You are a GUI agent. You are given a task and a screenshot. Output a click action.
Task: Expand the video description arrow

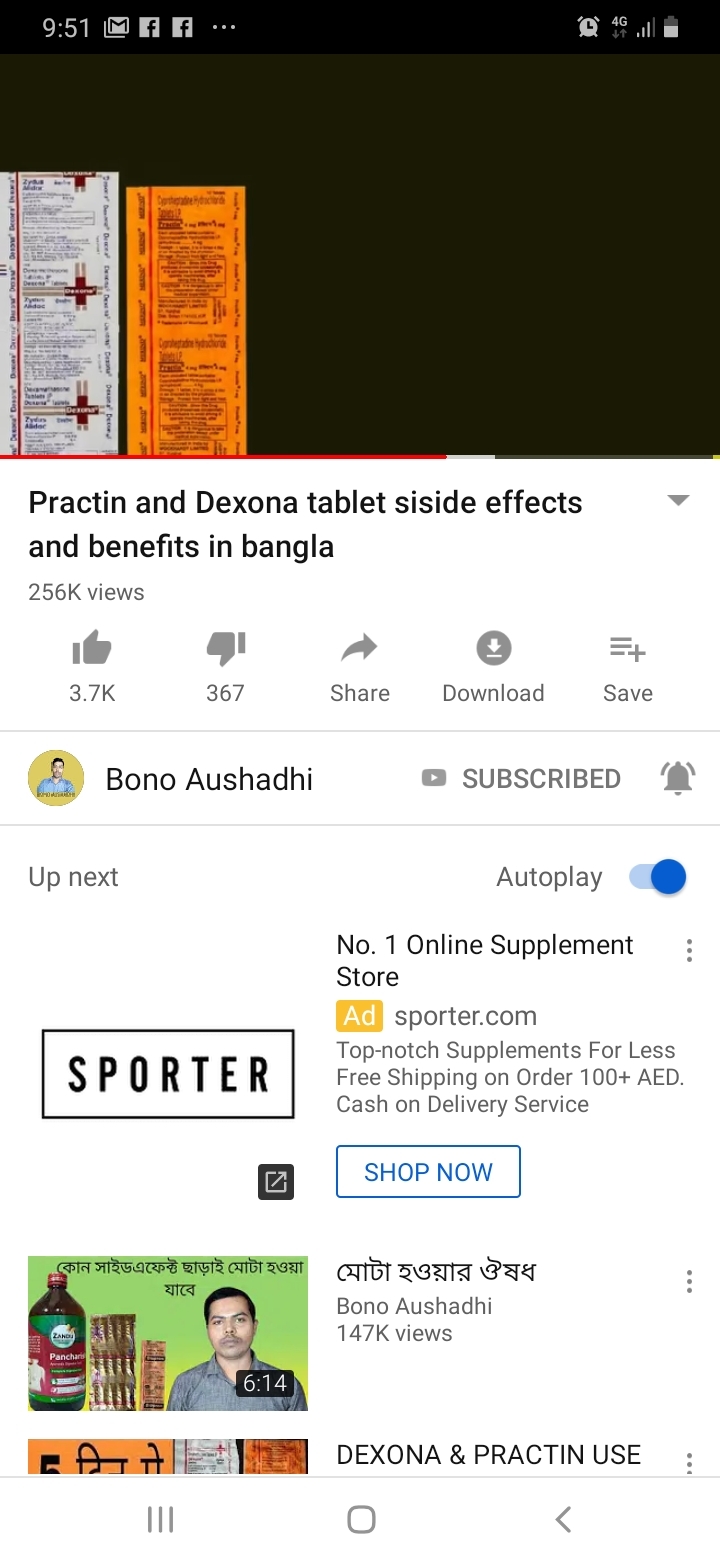(x=679, y=501)
